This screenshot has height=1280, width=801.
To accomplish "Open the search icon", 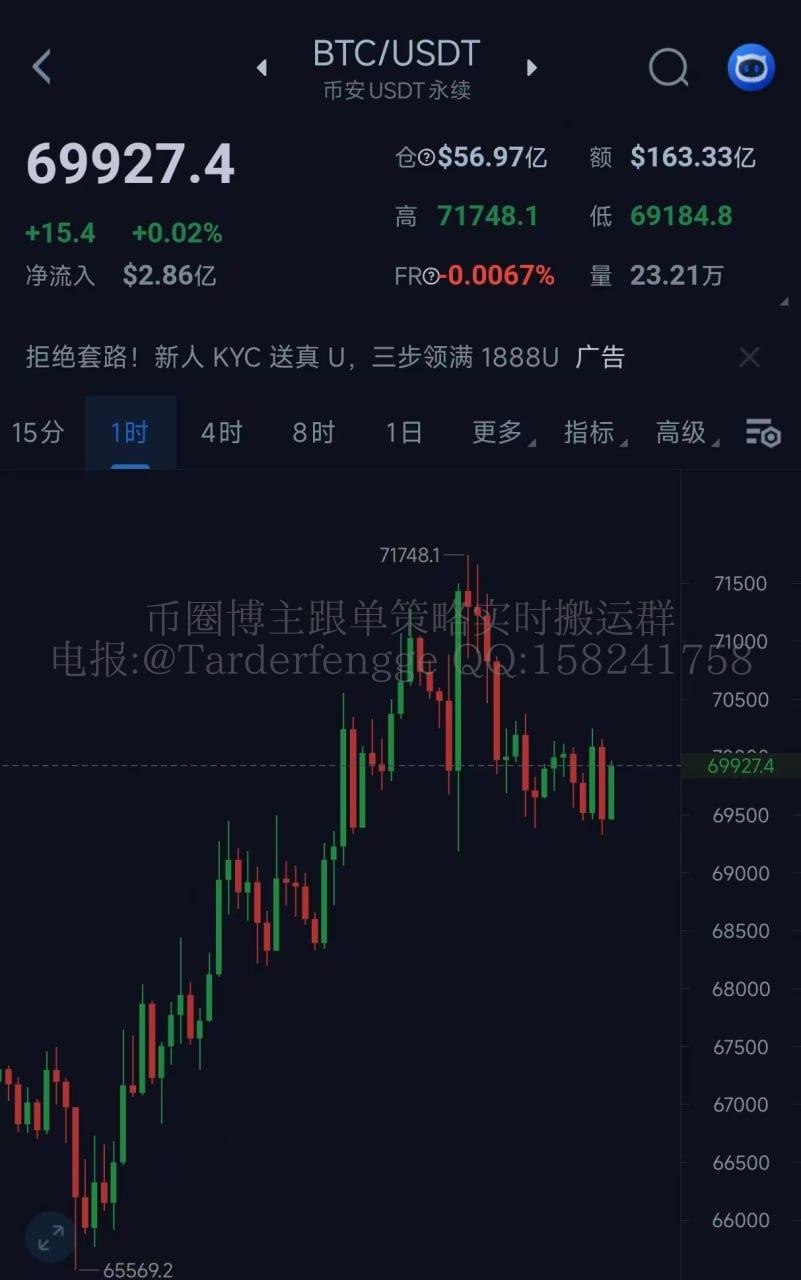I will click(x=668, y=67).
